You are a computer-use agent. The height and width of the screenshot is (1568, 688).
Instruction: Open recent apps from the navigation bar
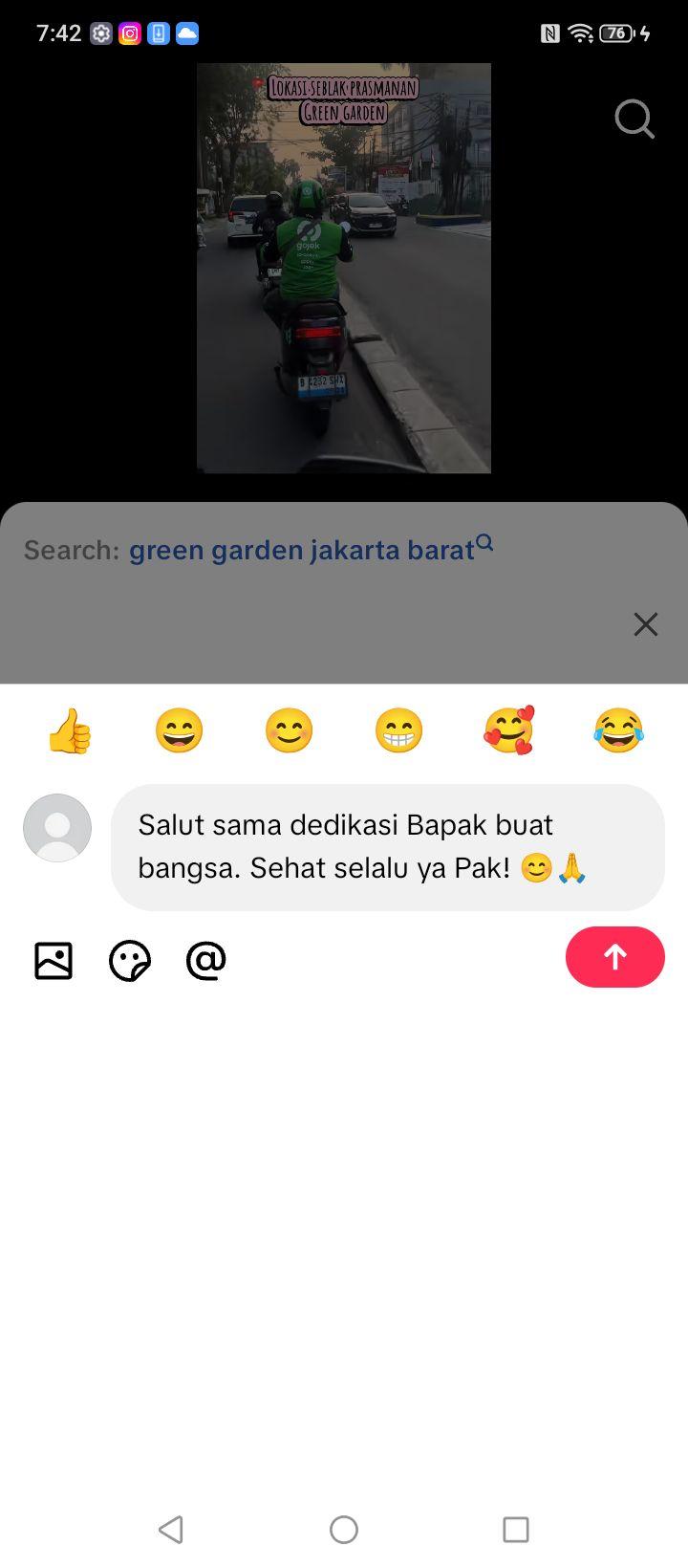point(516,1530)
